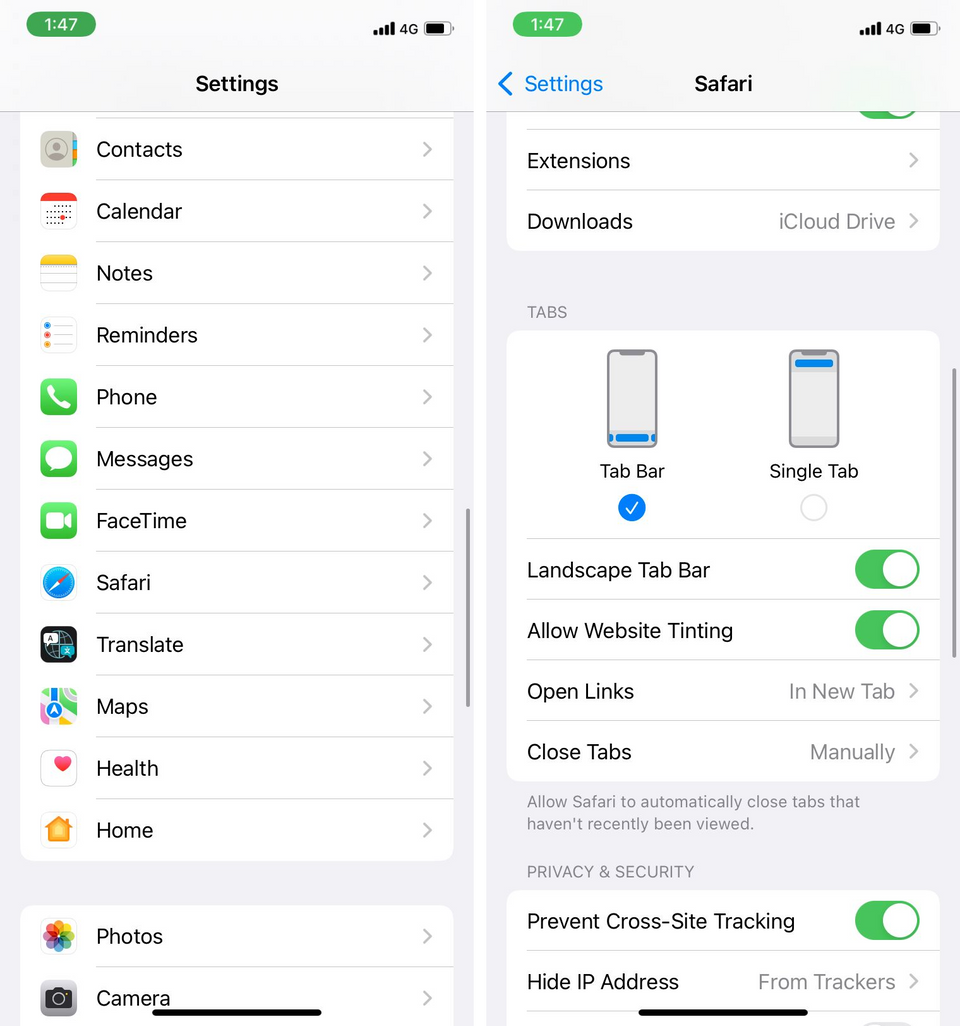Open Messages settings

pos(236,460)
